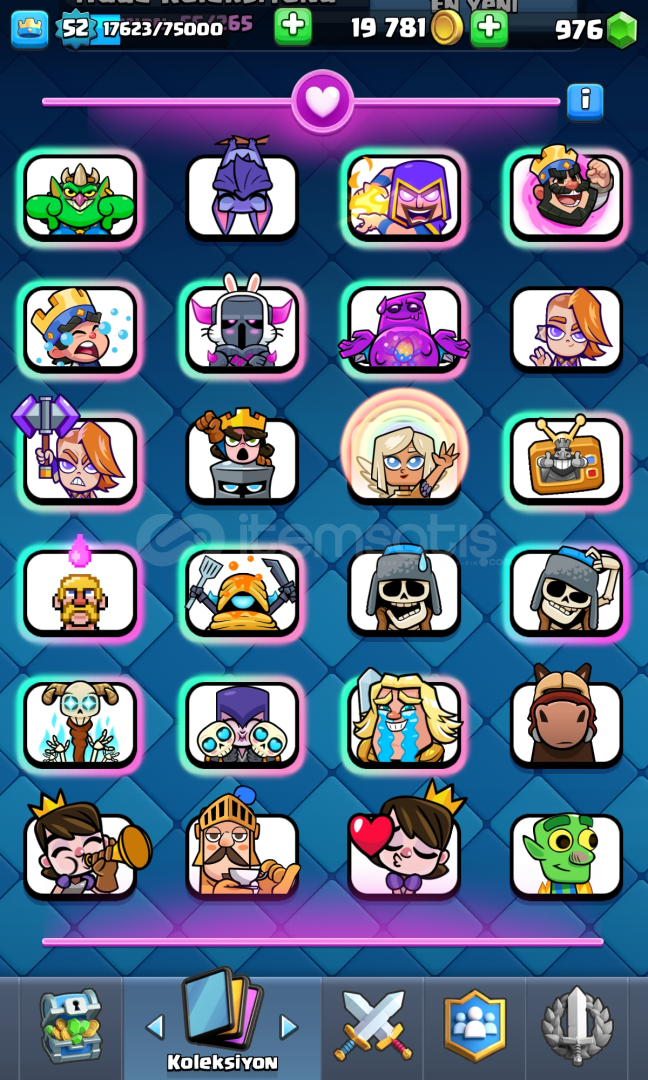Select the princess blowing trumpet emote
Image resolution: width=648 pixels, height=1080 pixels.
[86, 847]
